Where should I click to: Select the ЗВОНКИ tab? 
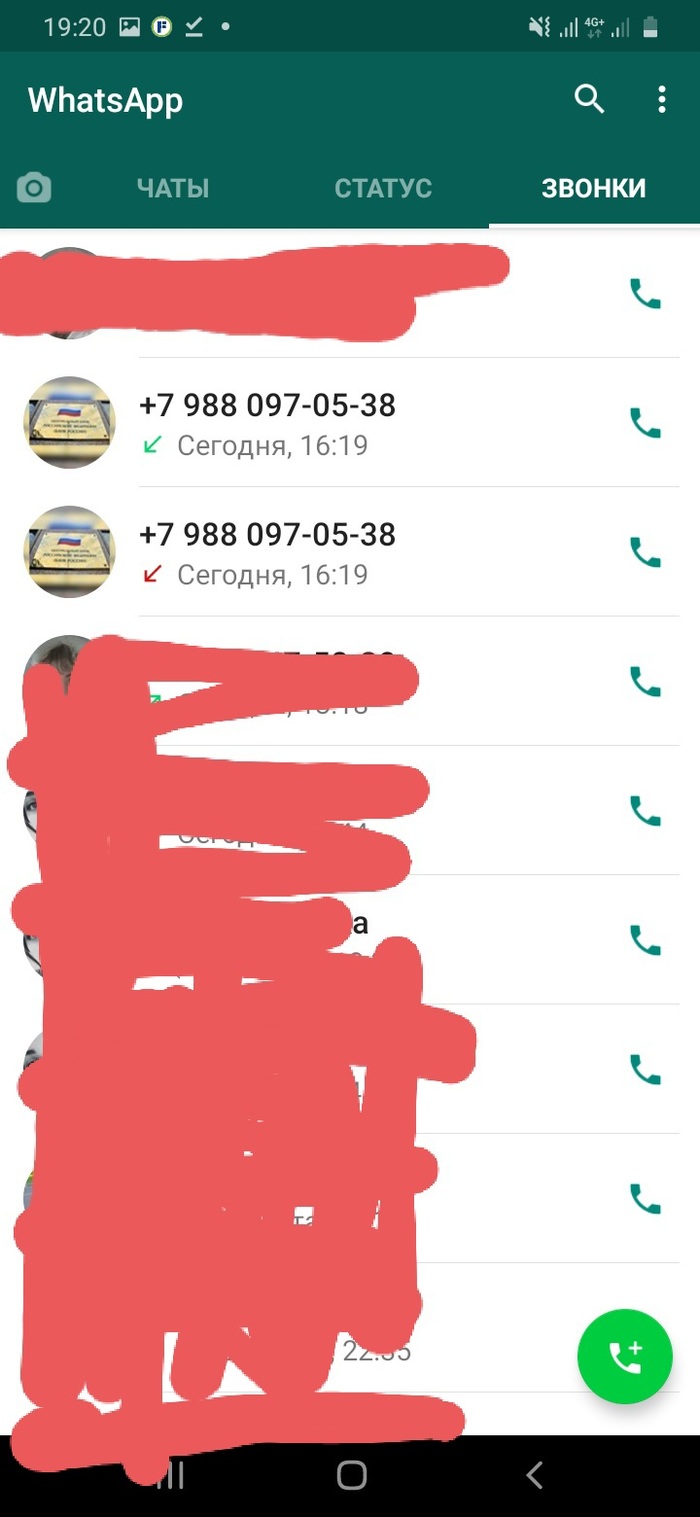click(x=594, y=188)
